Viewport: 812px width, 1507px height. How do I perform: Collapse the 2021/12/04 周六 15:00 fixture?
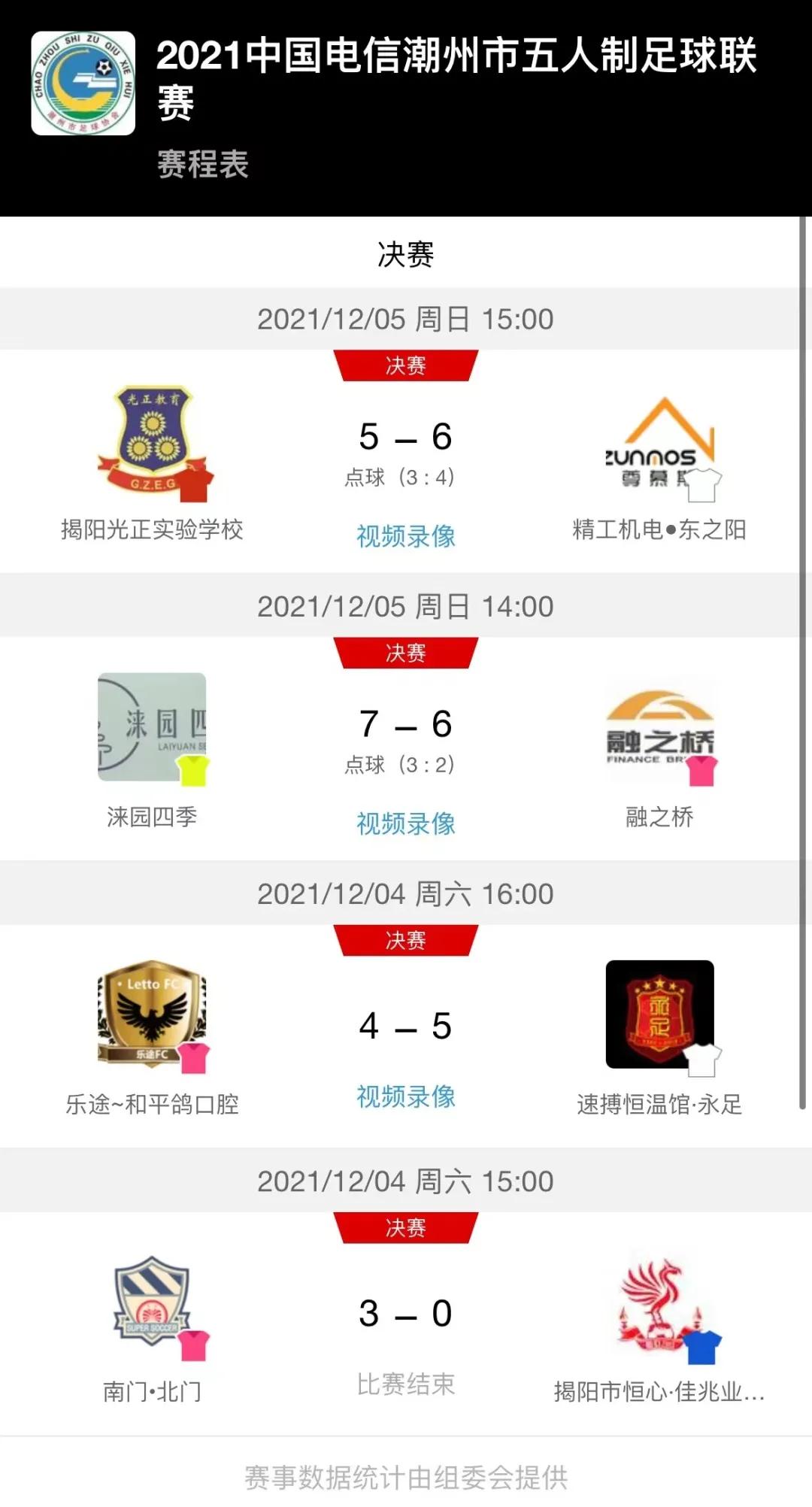click(x=406, y=1178)
